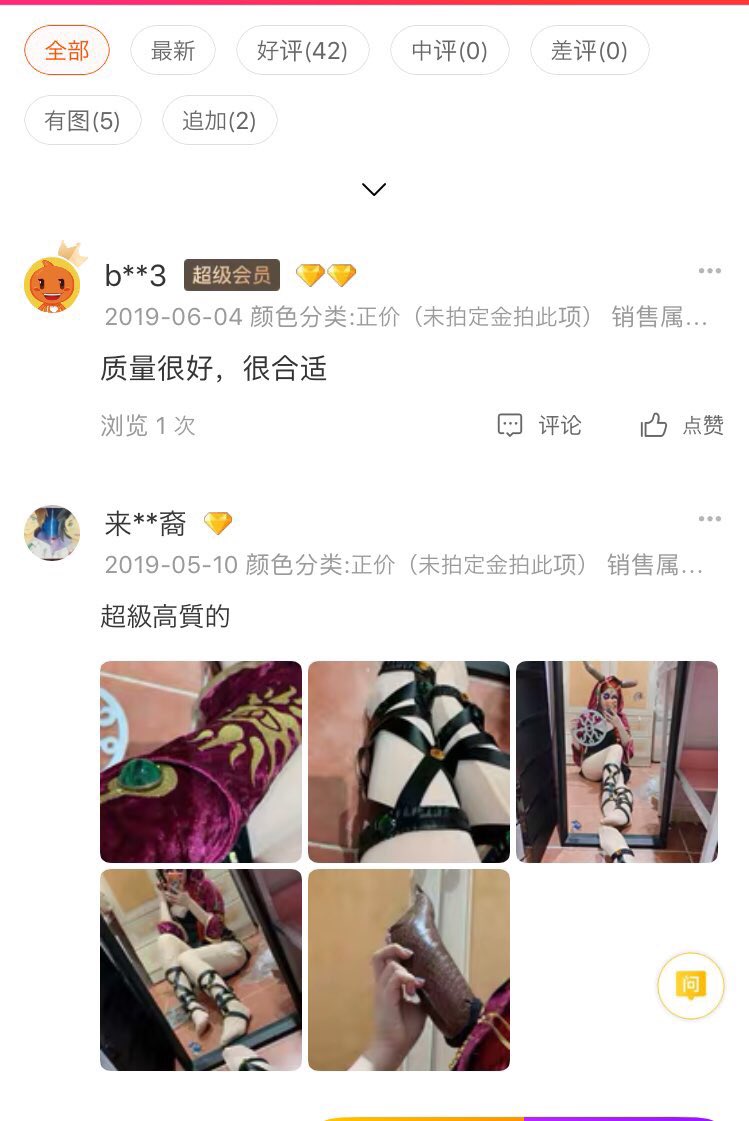Viewport: 749px width, 1121px height.
Task: View the second-row mirror selfie photo
Action: point(201,969)
